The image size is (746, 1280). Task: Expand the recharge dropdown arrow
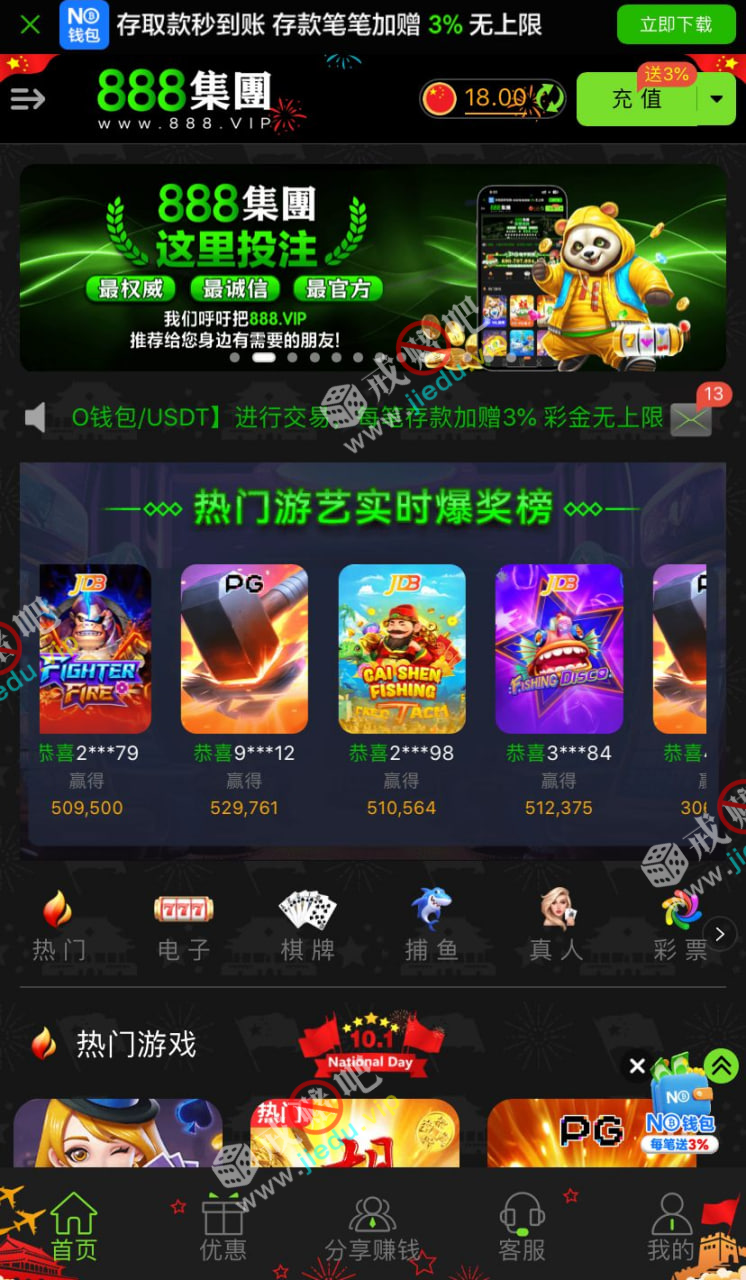[x=716, y=99]
